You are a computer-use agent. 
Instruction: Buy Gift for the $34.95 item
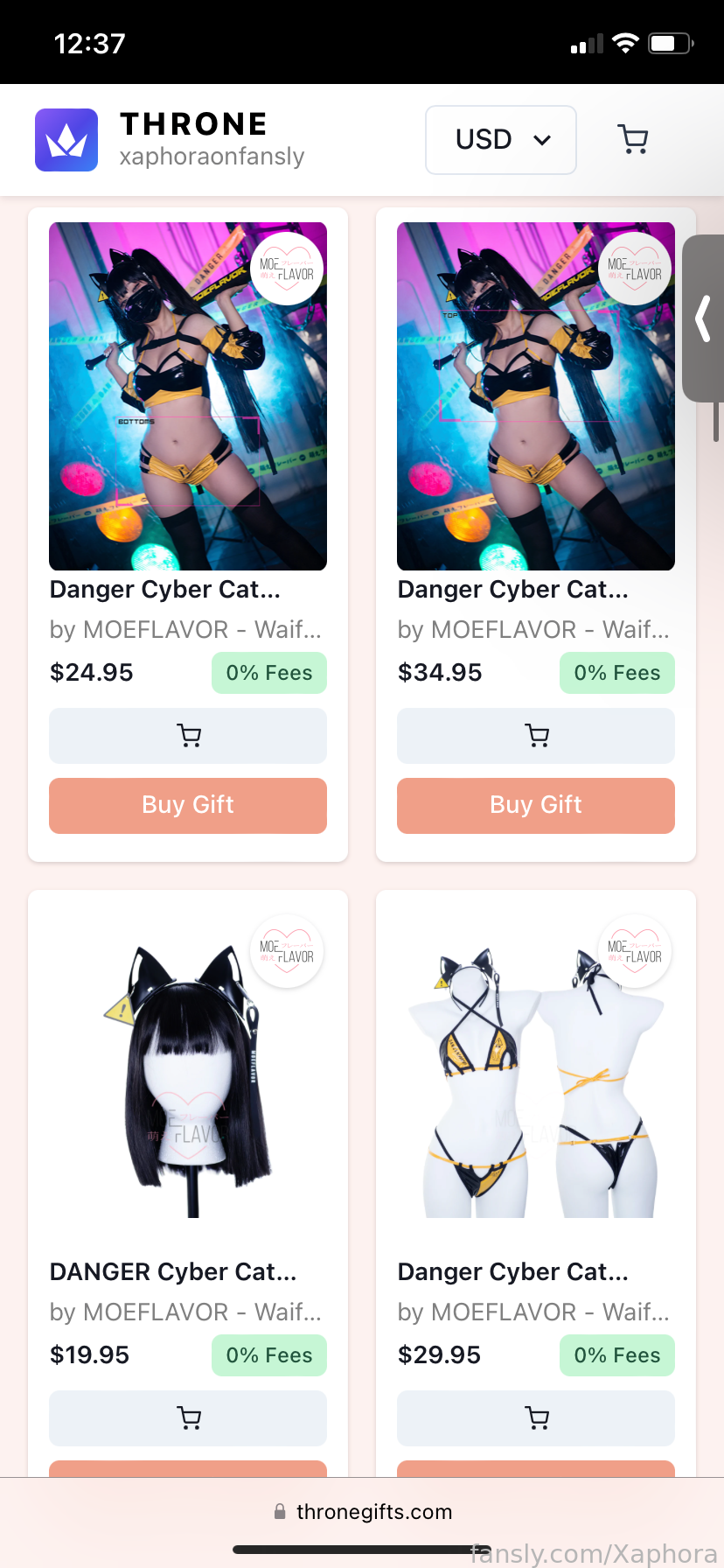point(536,806)
